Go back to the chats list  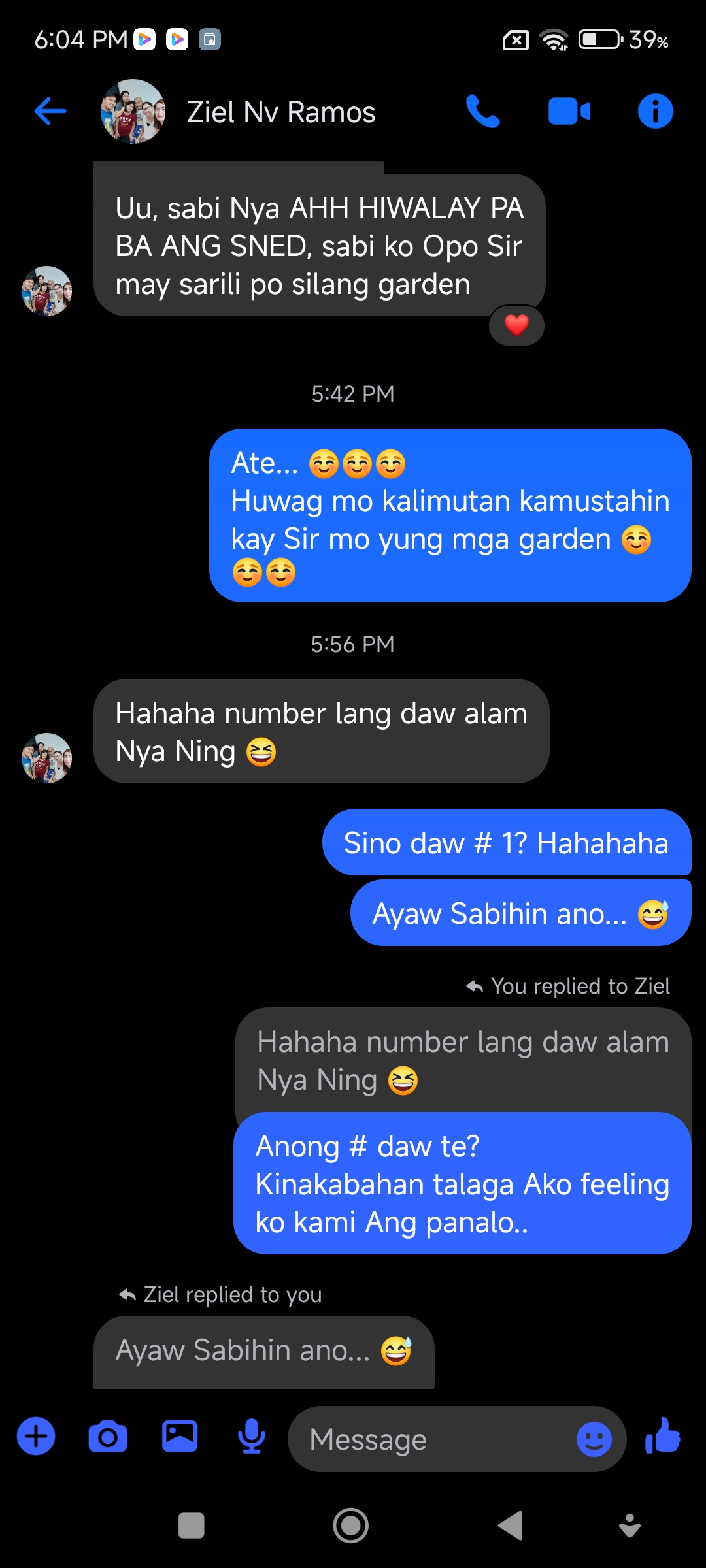50,111
